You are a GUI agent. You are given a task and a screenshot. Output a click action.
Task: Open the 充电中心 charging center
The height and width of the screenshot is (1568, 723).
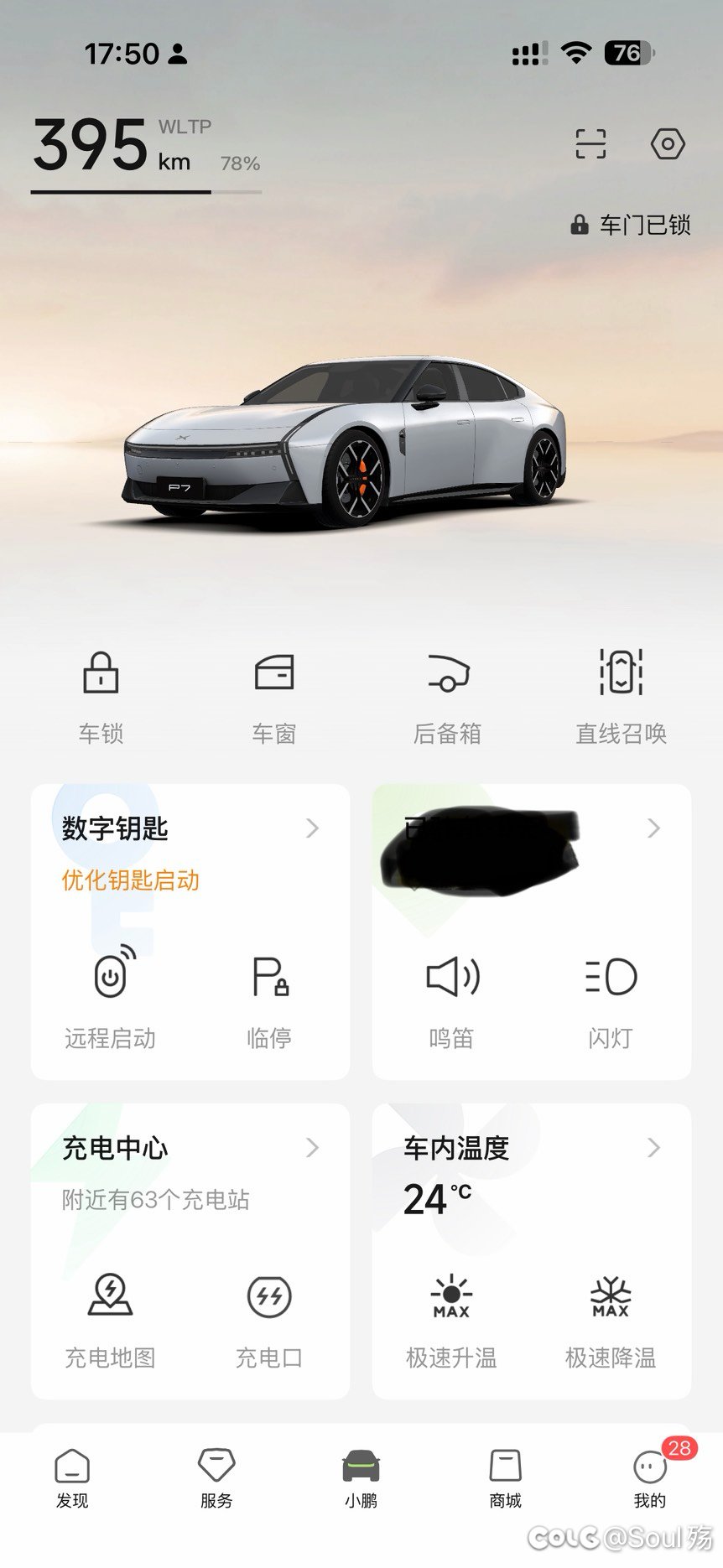click(x=190, y=1149)
